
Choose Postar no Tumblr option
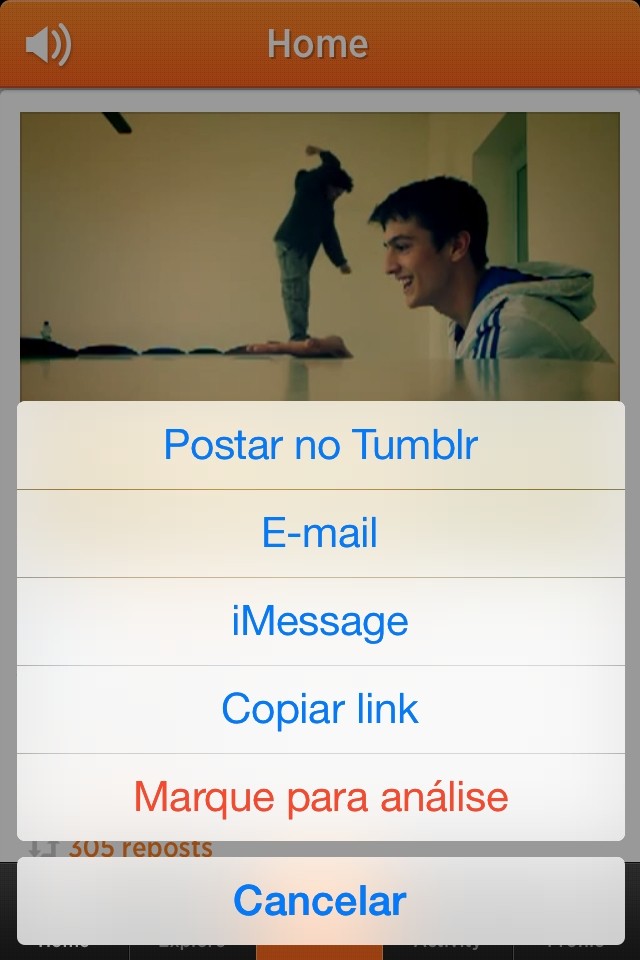[320, 445]
